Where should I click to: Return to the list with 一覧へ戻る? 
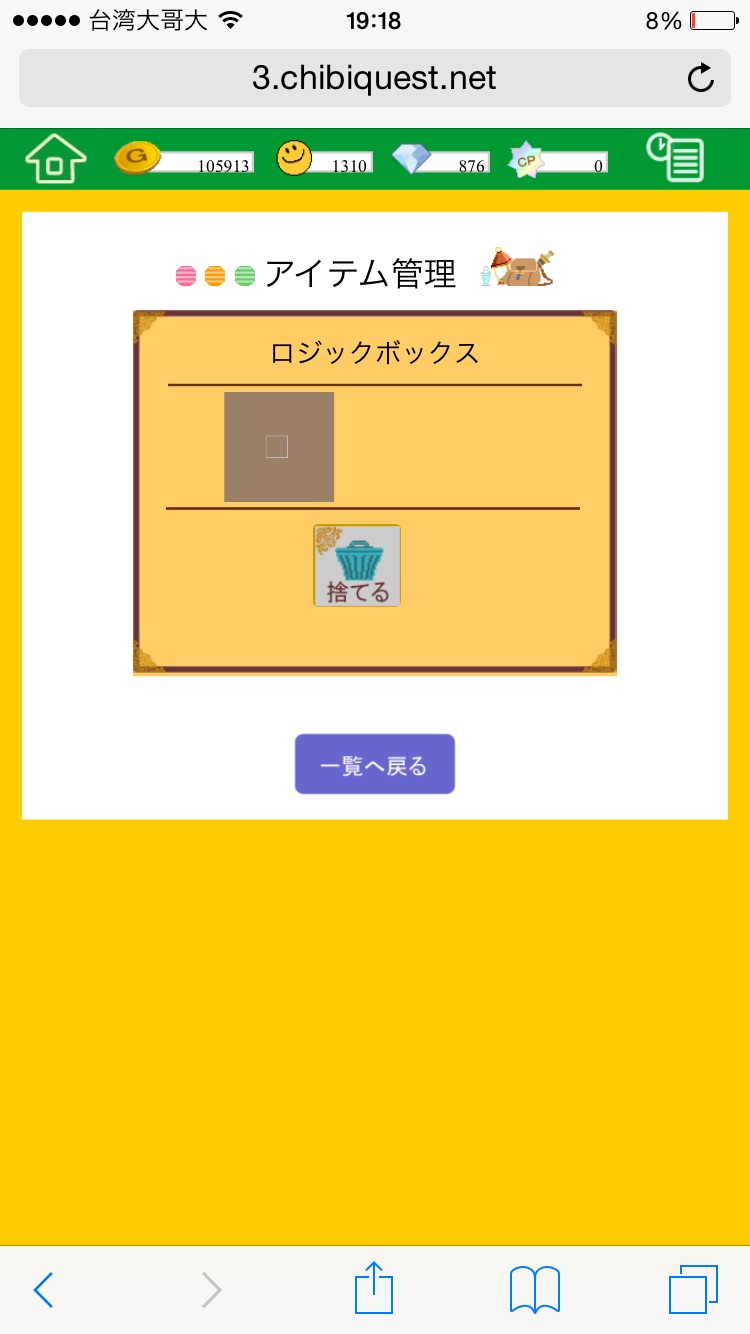375,765
